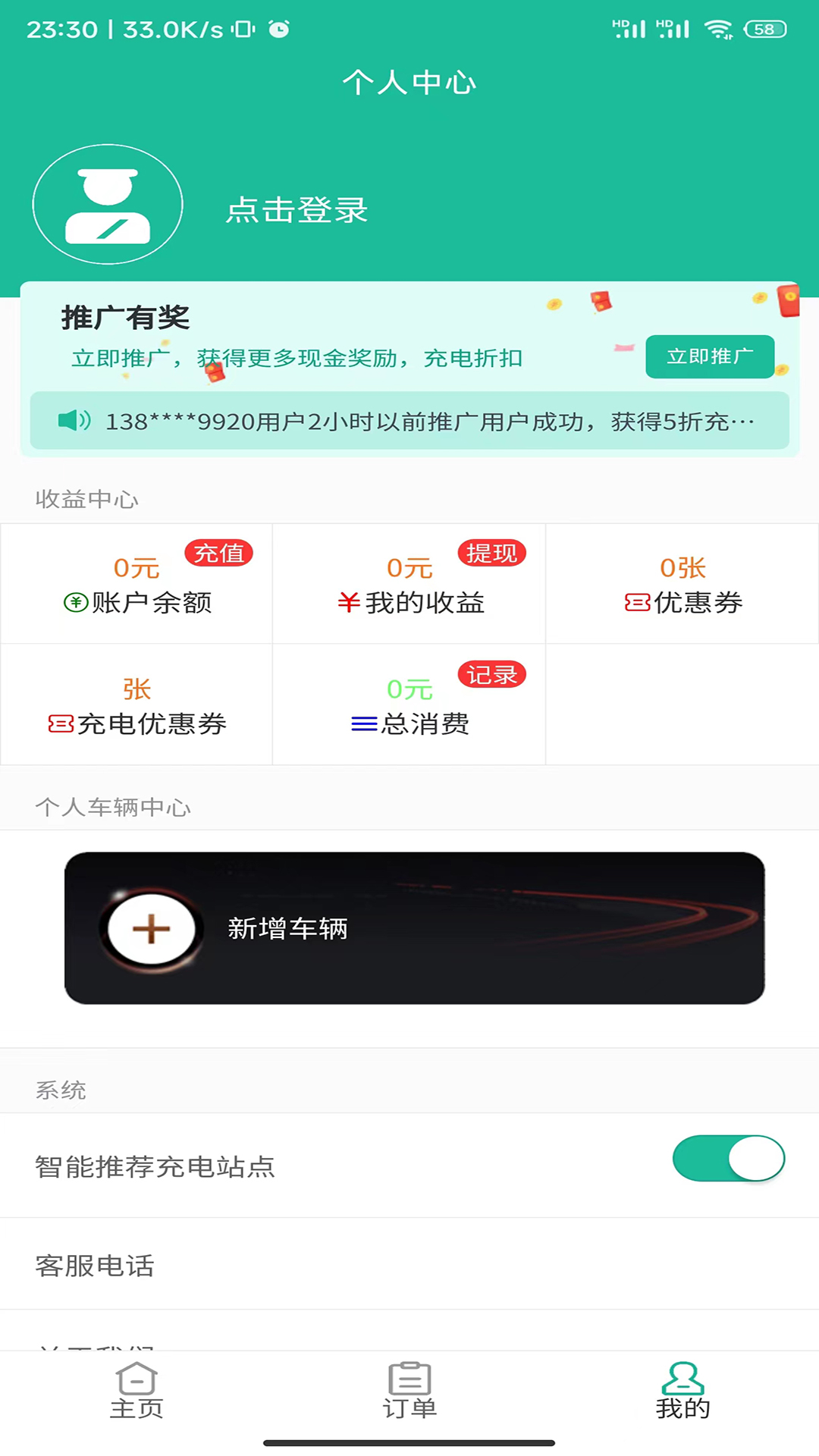Open 客服电话 customer service entry
This screenshot has width=819, height=1456.
pyautogui.click(x=94, y=1264)
